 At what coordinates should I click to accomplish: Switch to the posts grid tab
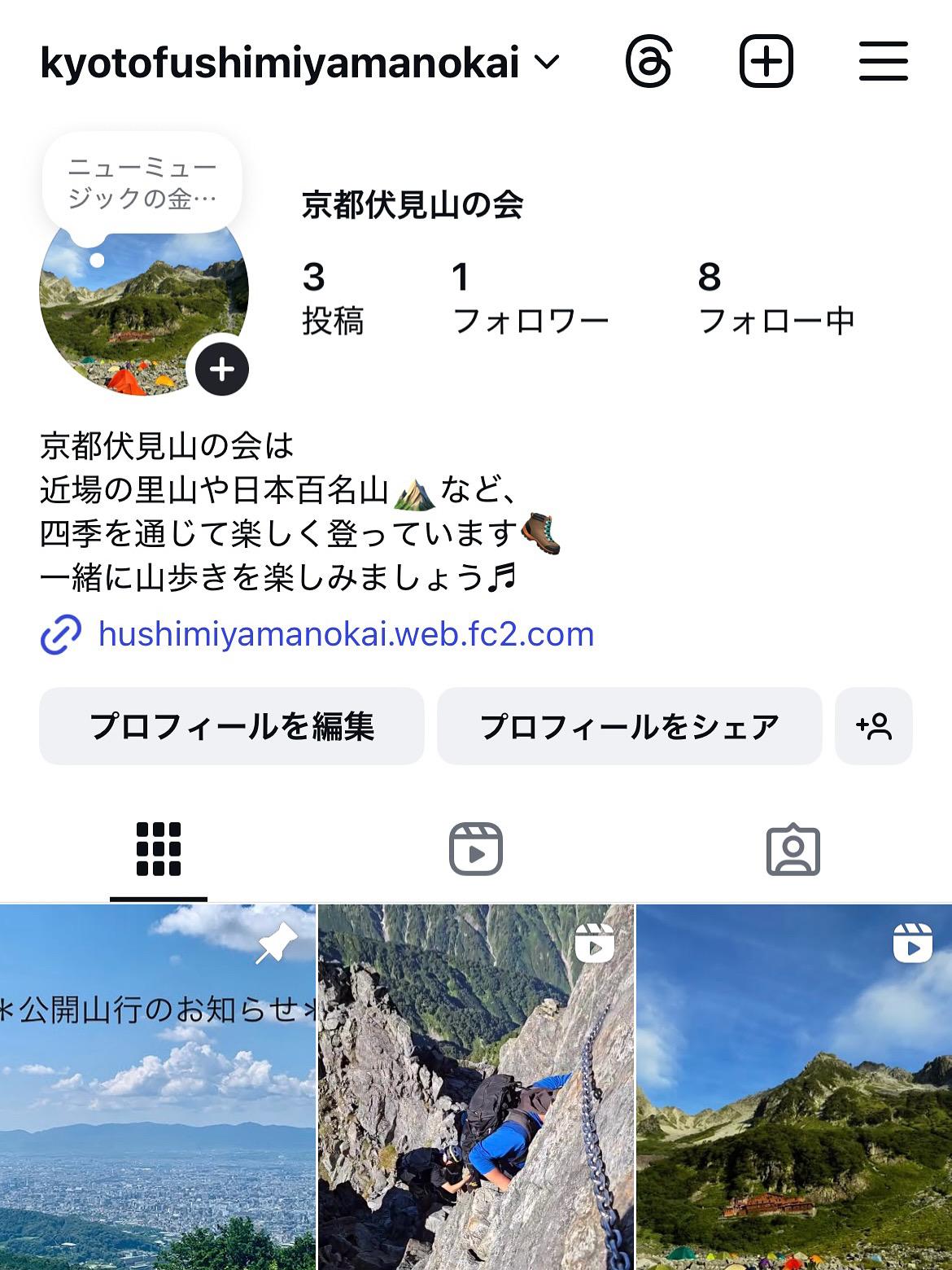pos(159,849)
